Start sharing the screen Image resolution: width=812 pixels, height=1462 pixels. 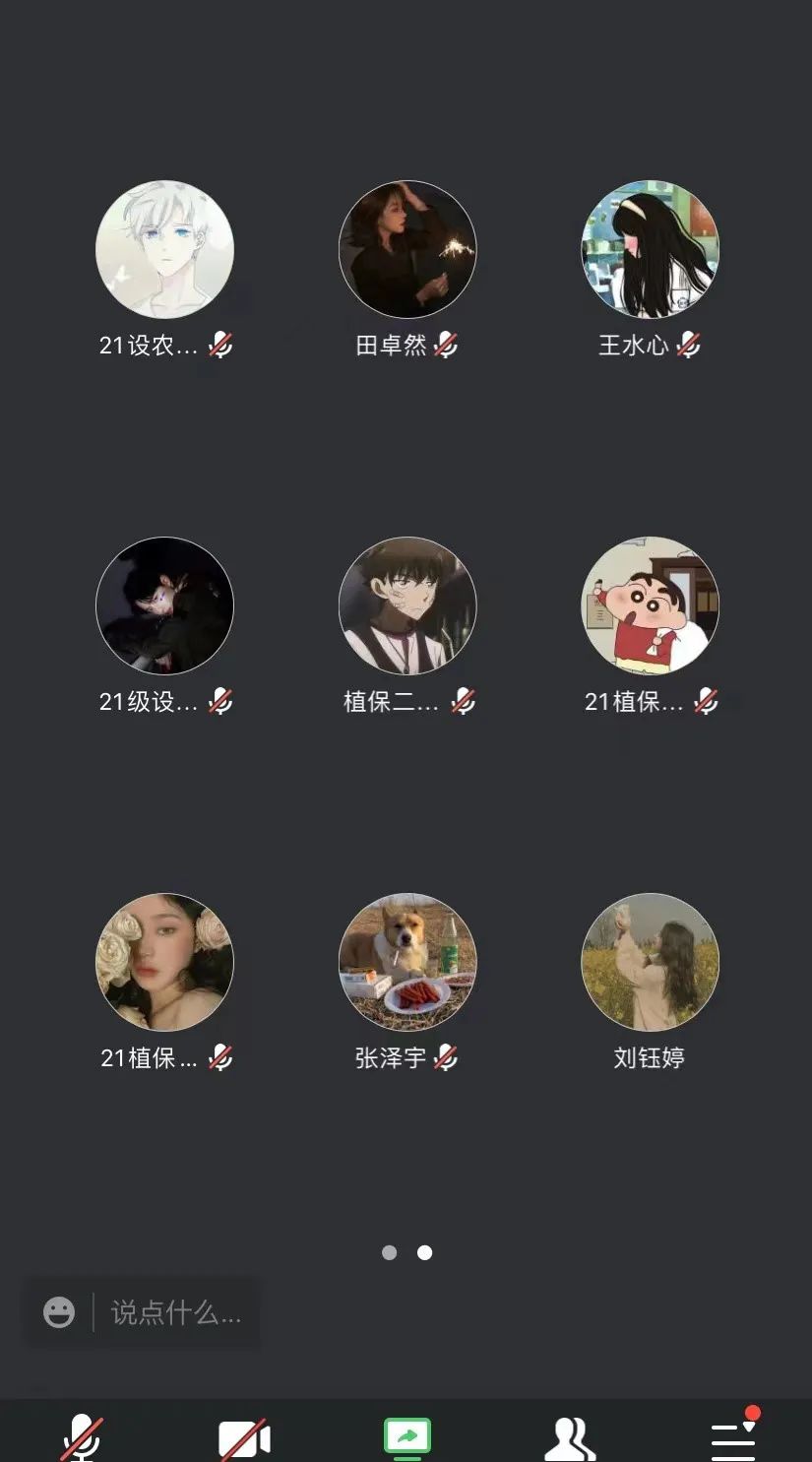[406, 1437]
